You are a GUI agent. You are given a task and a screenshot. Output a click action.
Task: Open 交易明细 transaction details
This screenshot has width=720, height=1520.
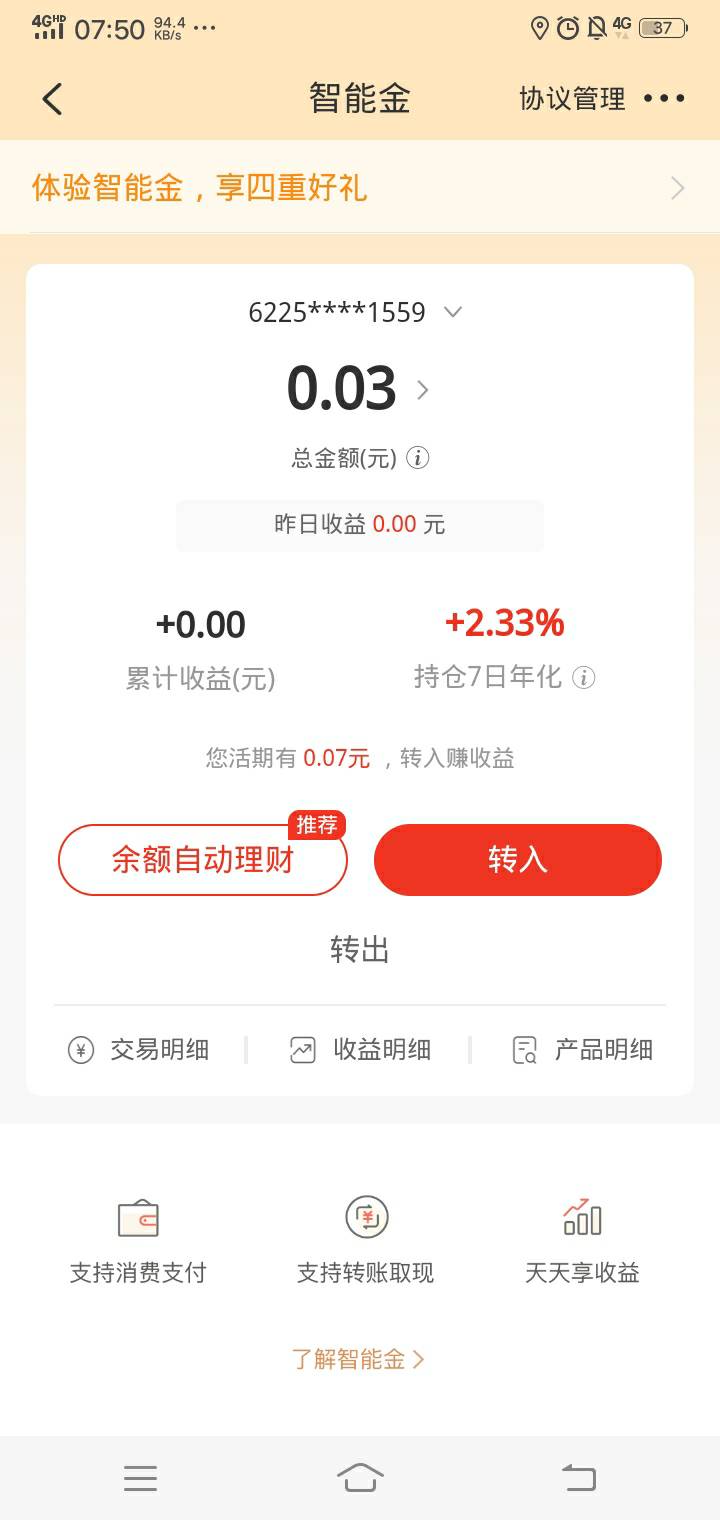[x=138, y=1050]
